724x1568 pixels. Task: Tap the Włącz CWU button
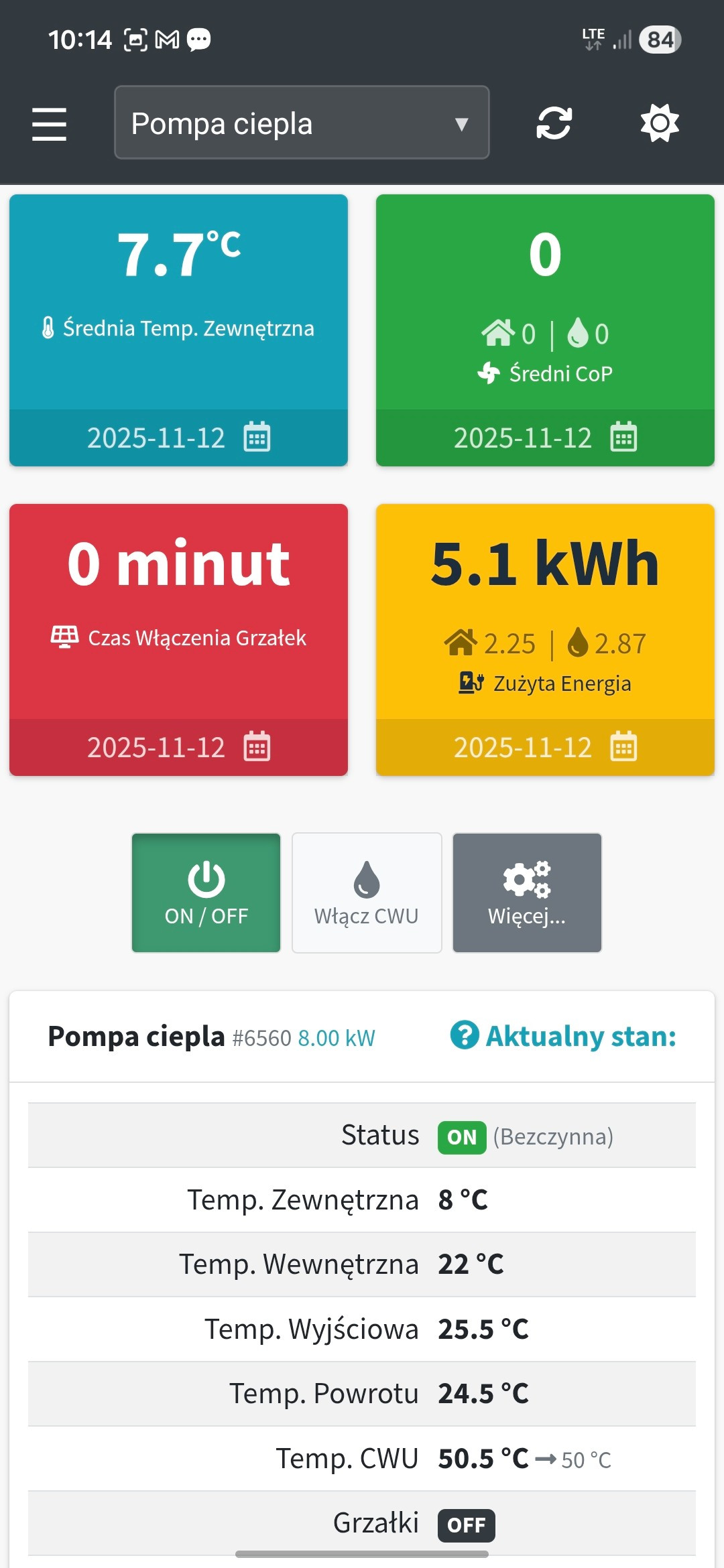tap(367, 893)
